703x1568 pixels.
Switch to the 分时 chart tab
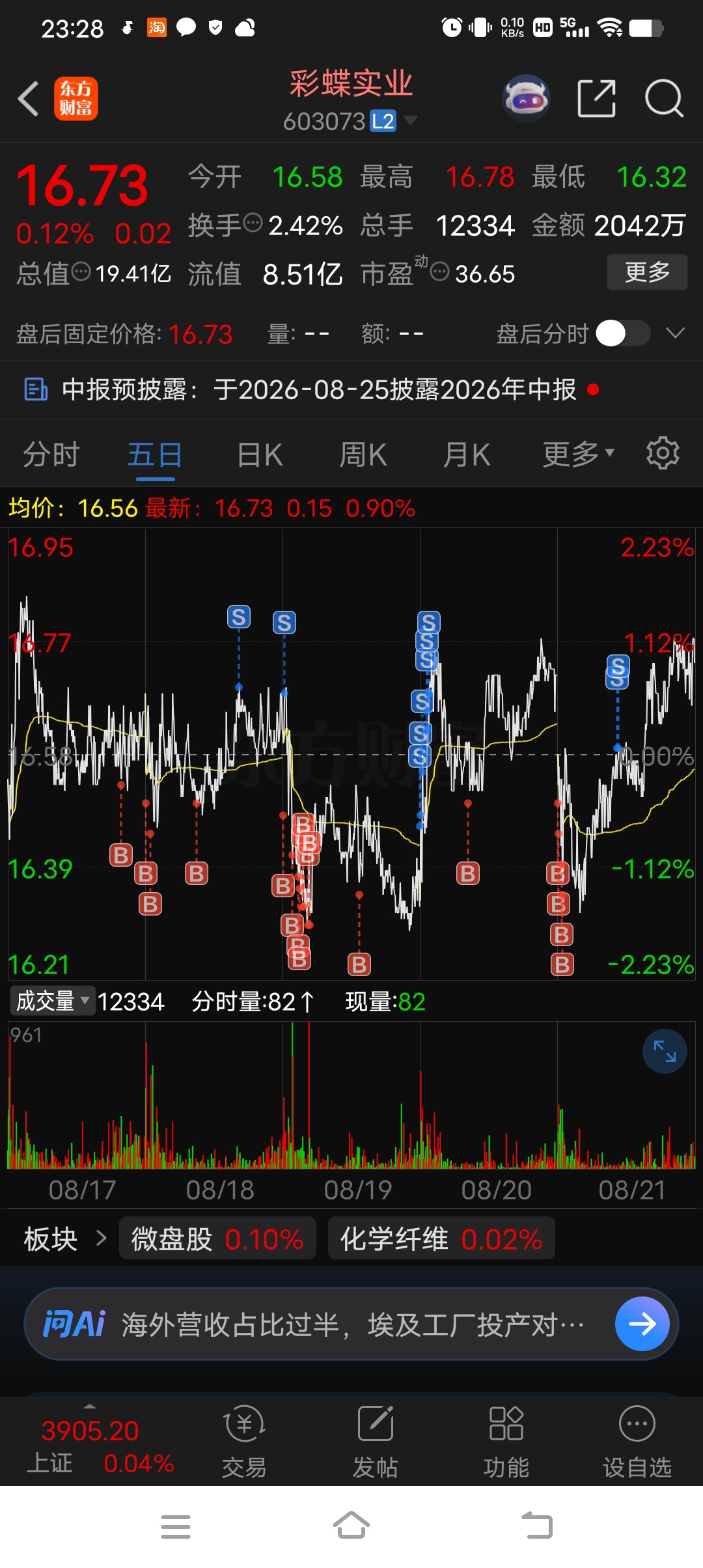click(51, 455)
